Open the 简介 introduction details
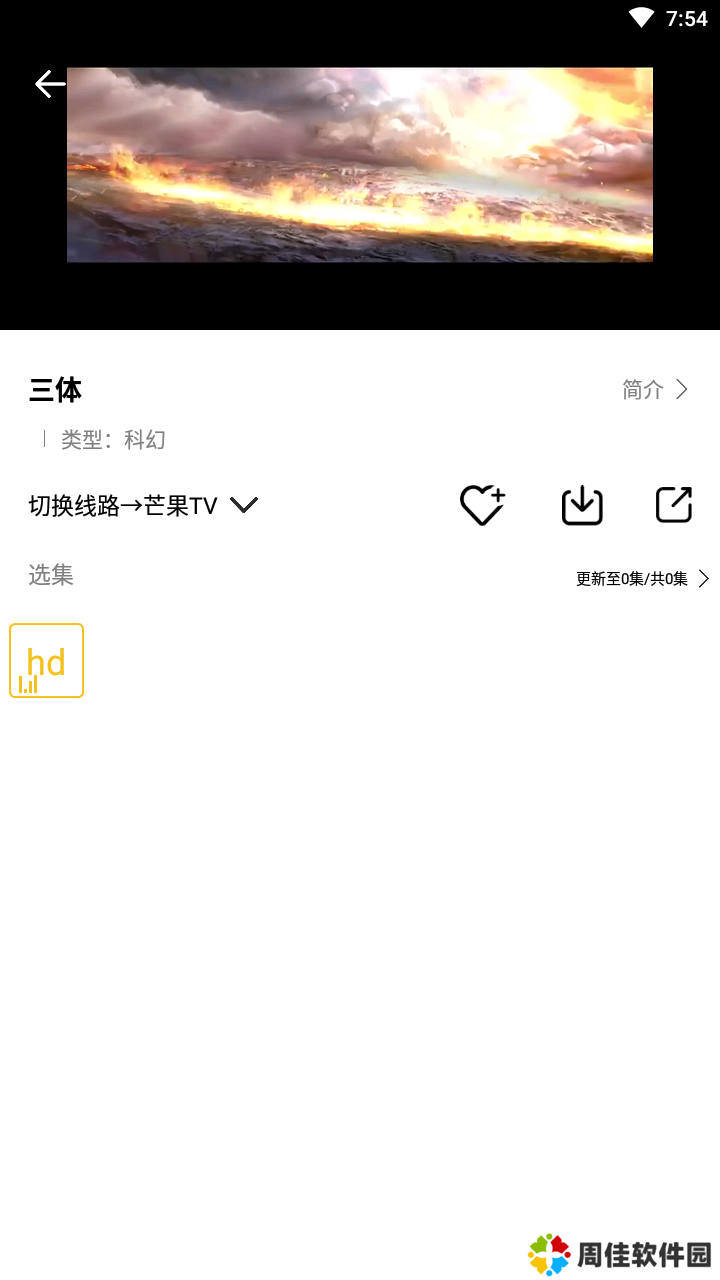 [655, 390]
